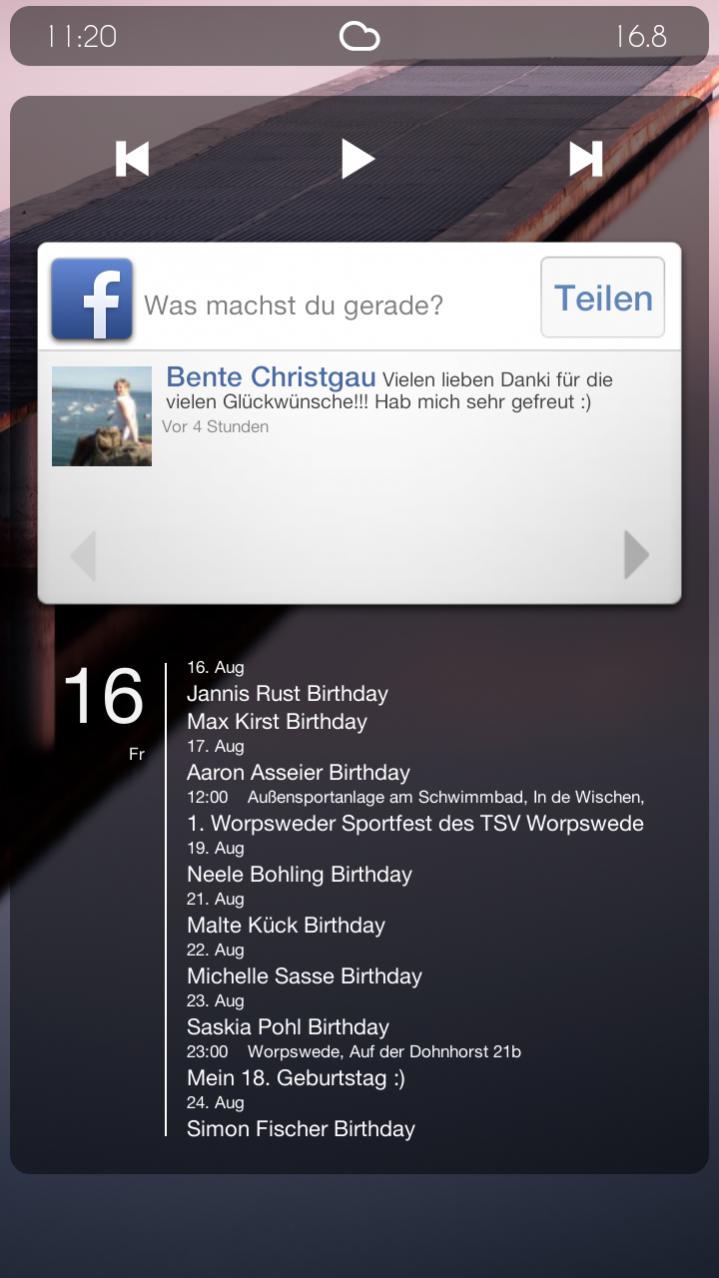
Task: Open the Malte Kück Birthday event
Action: (286, 925)
